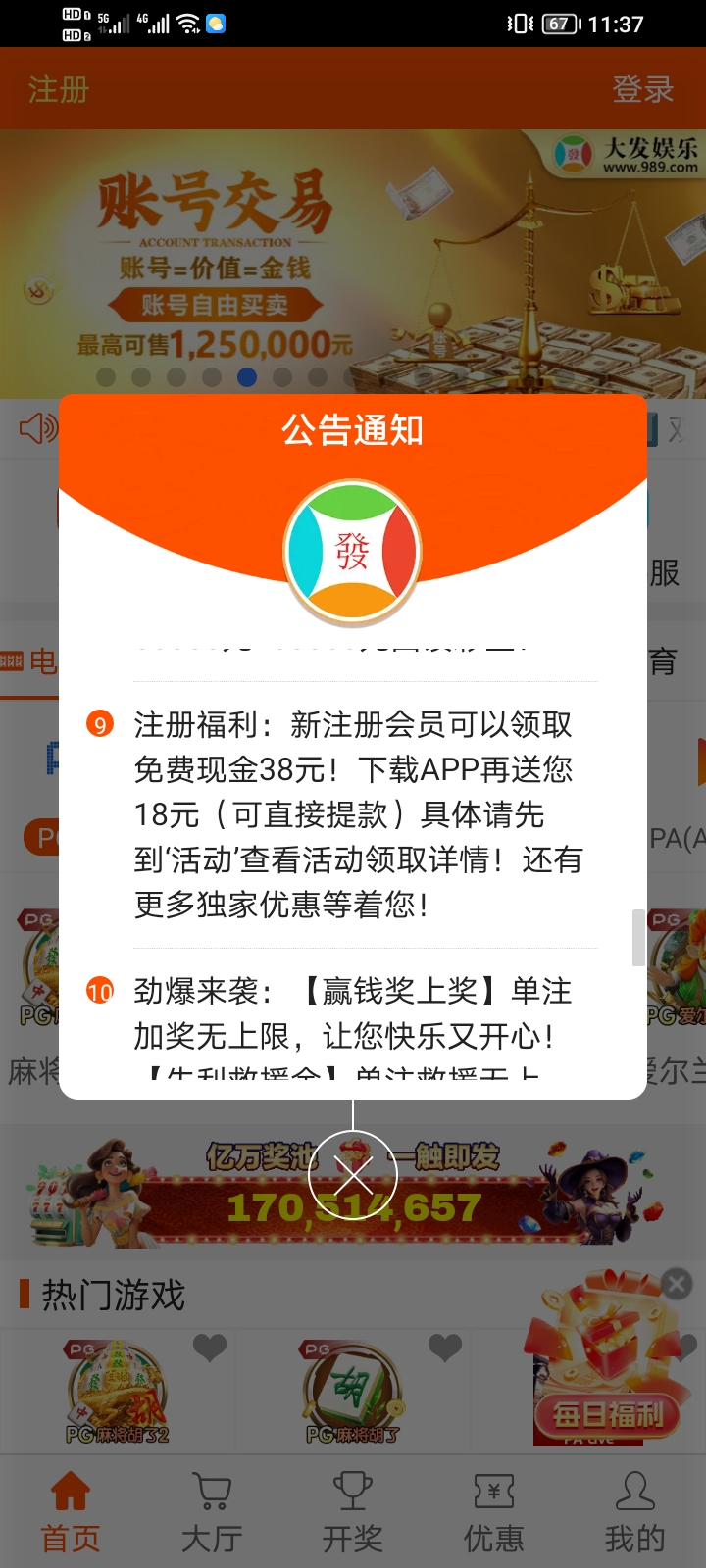Screen dimensions: 706x1568
Task: Favorite the PG麻将胡了 game
Action: [444, 1347]
